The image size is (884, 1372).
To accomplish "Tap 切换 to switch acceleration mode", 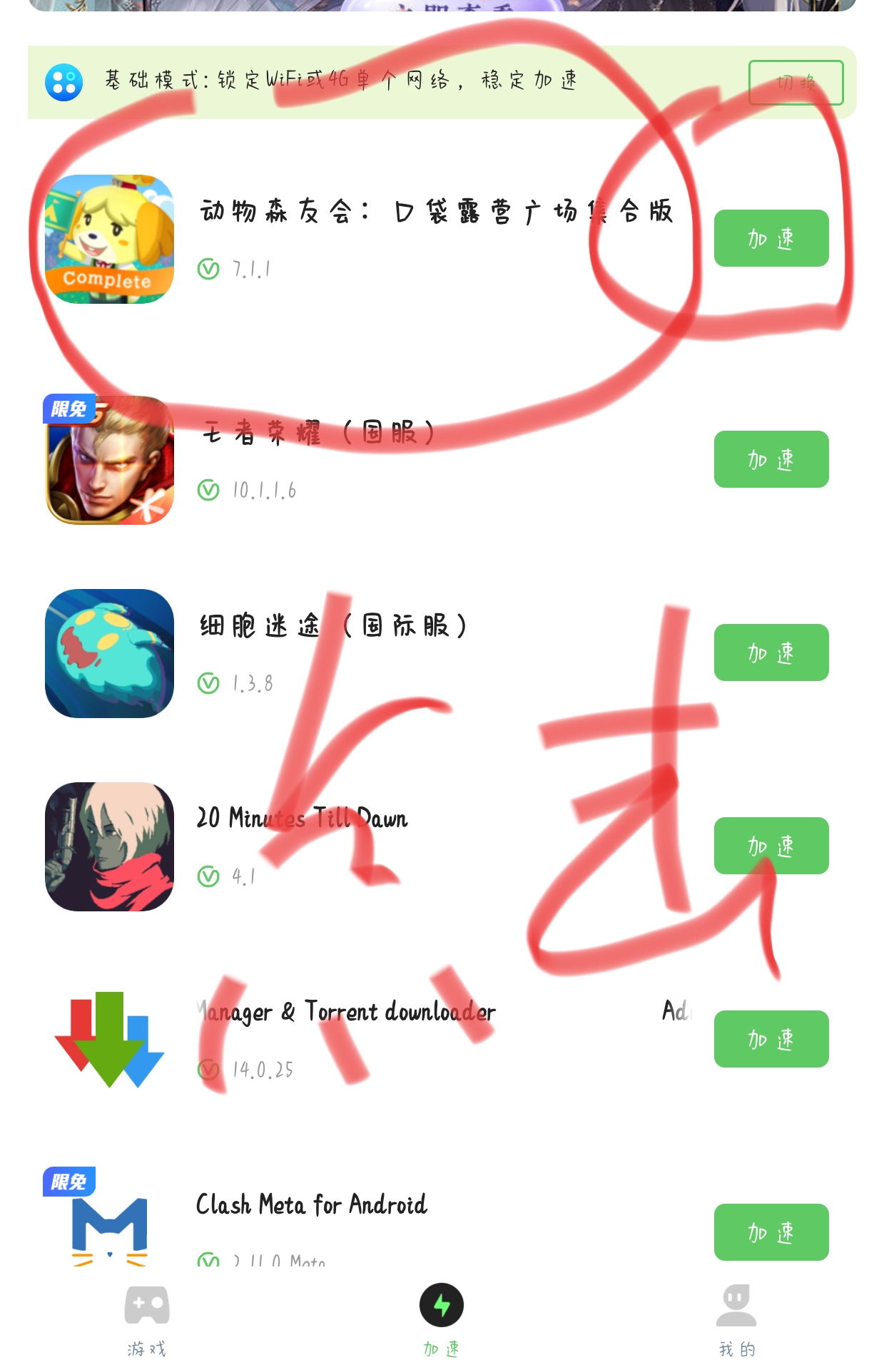I will [796, 83].
